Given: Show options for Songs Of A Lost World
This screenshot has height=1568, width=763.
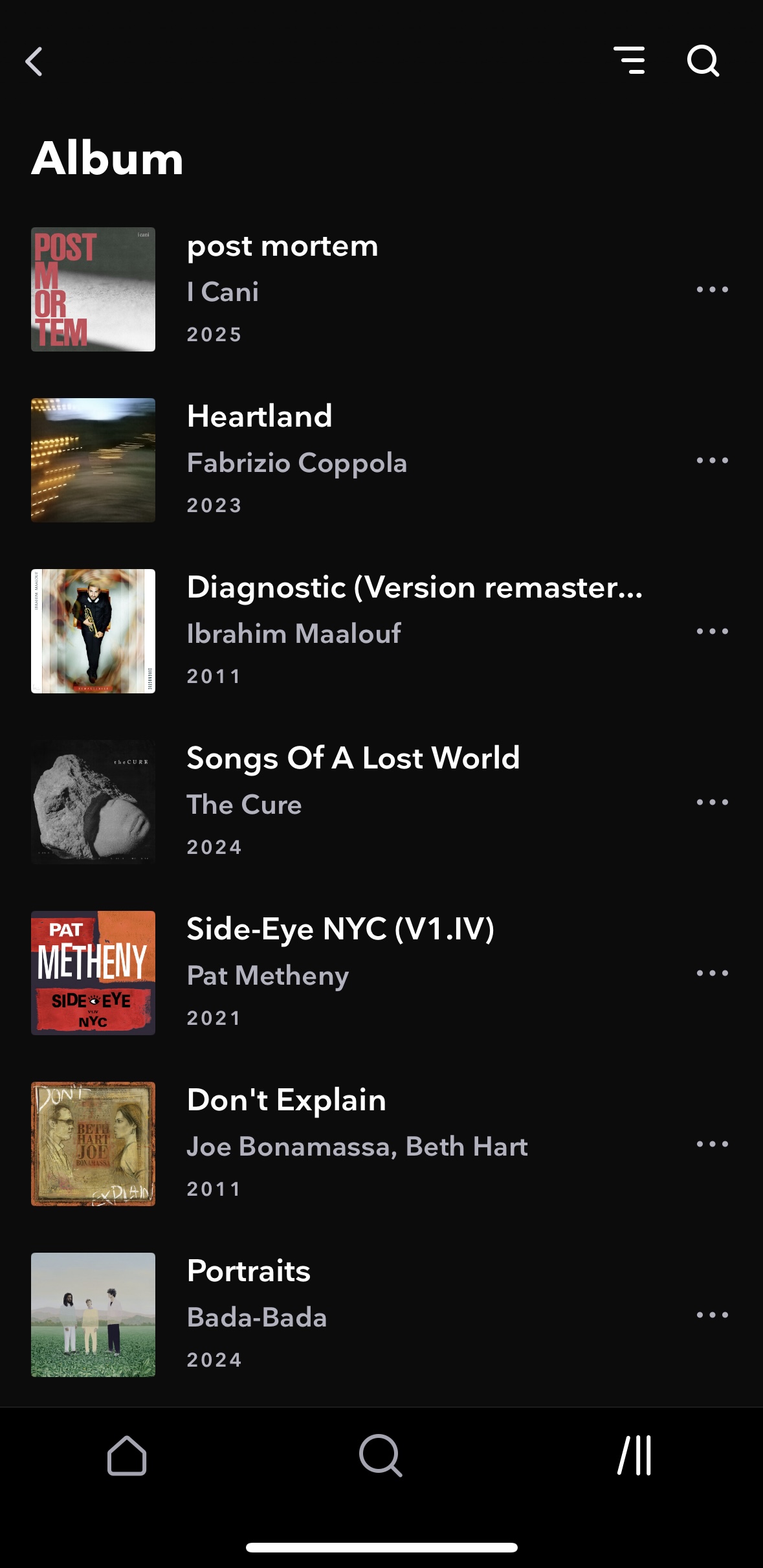Looking at the screenshot, I should [712, 802].
